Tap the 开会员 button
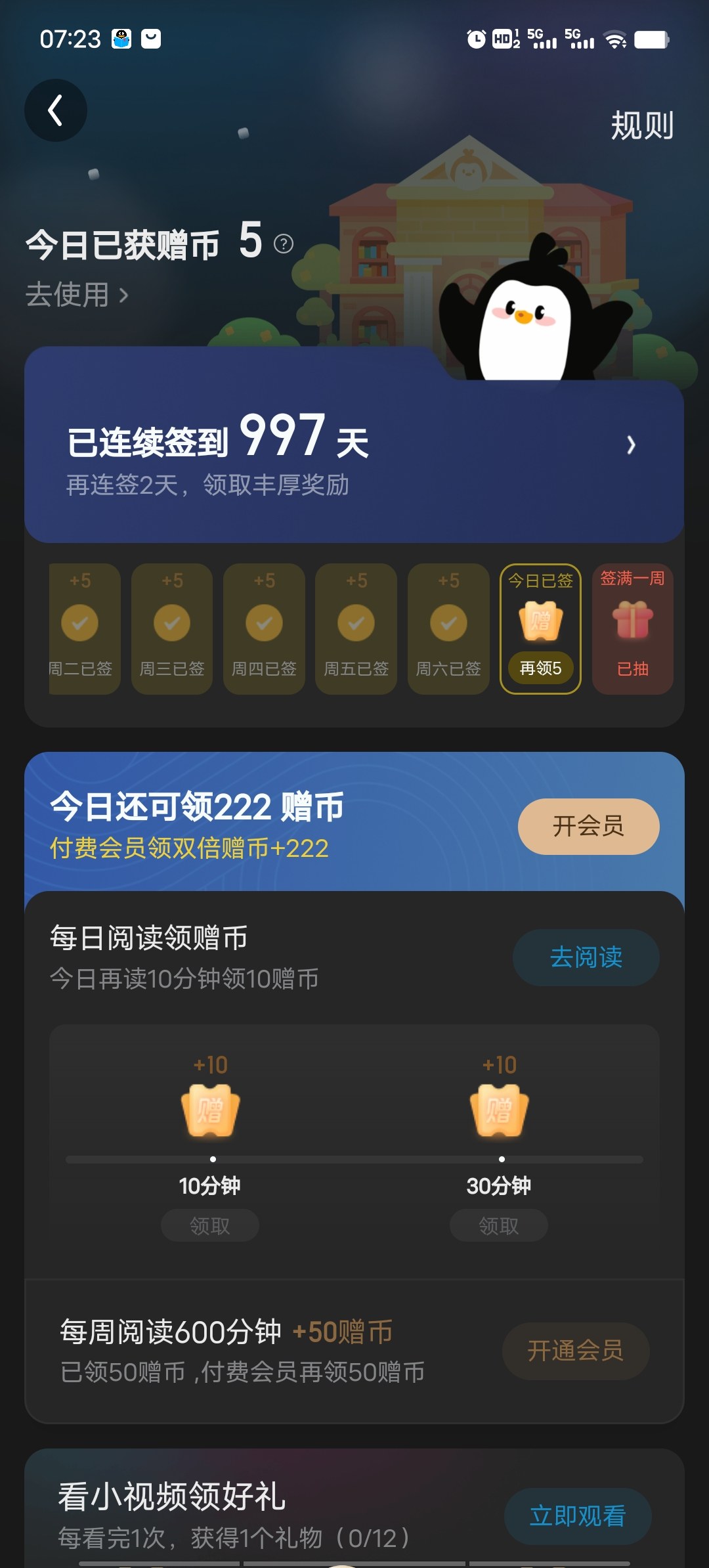This screenshot has height=1568, width=709. 588,826
